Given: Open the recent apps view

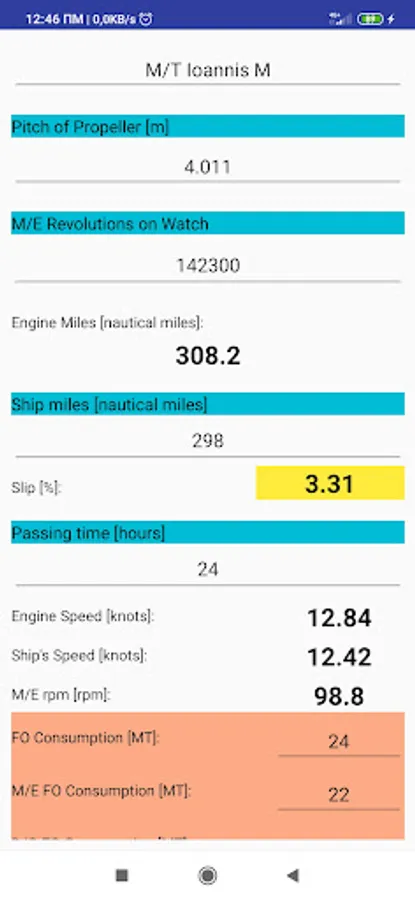Looking at the screenshot, I should point(122,875).
